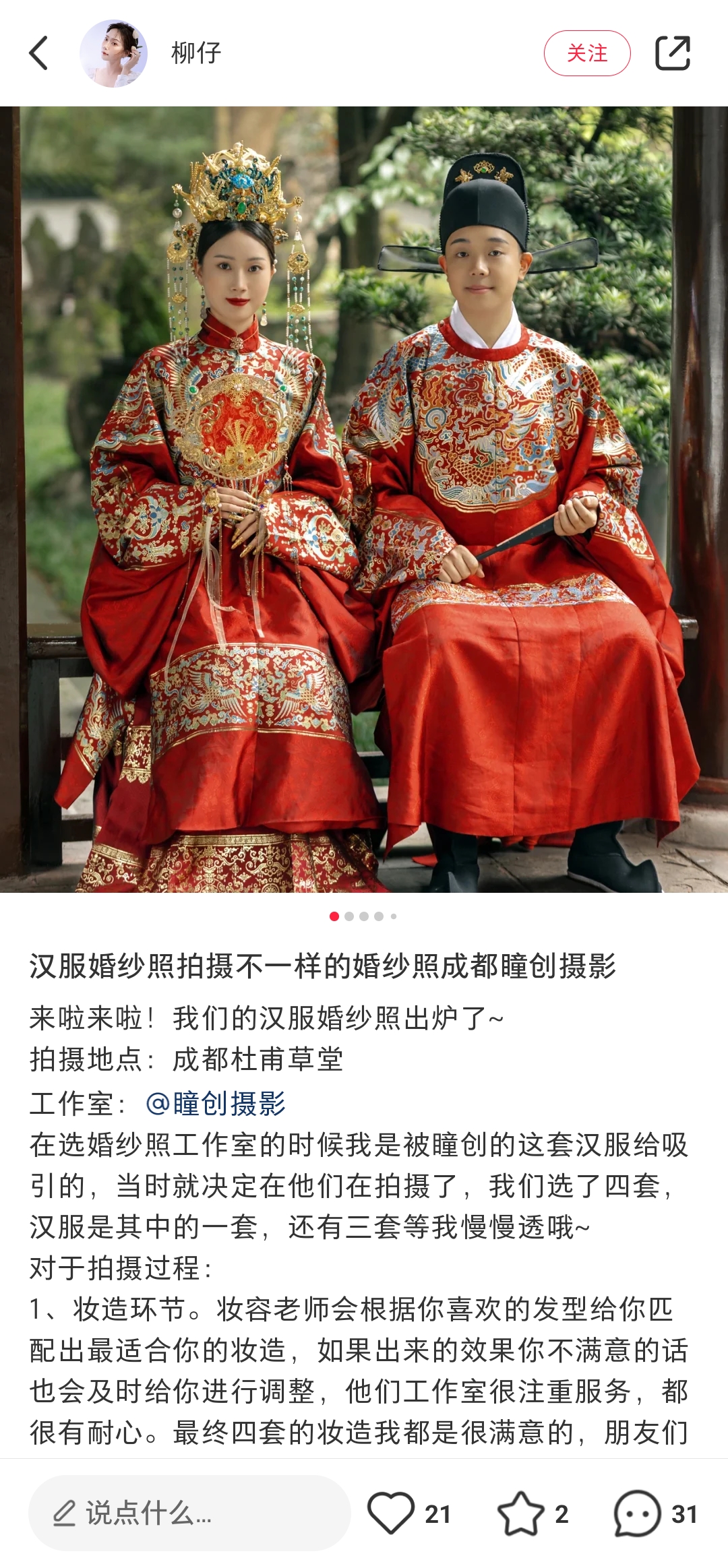Share this post

click(x=672, y=53)
